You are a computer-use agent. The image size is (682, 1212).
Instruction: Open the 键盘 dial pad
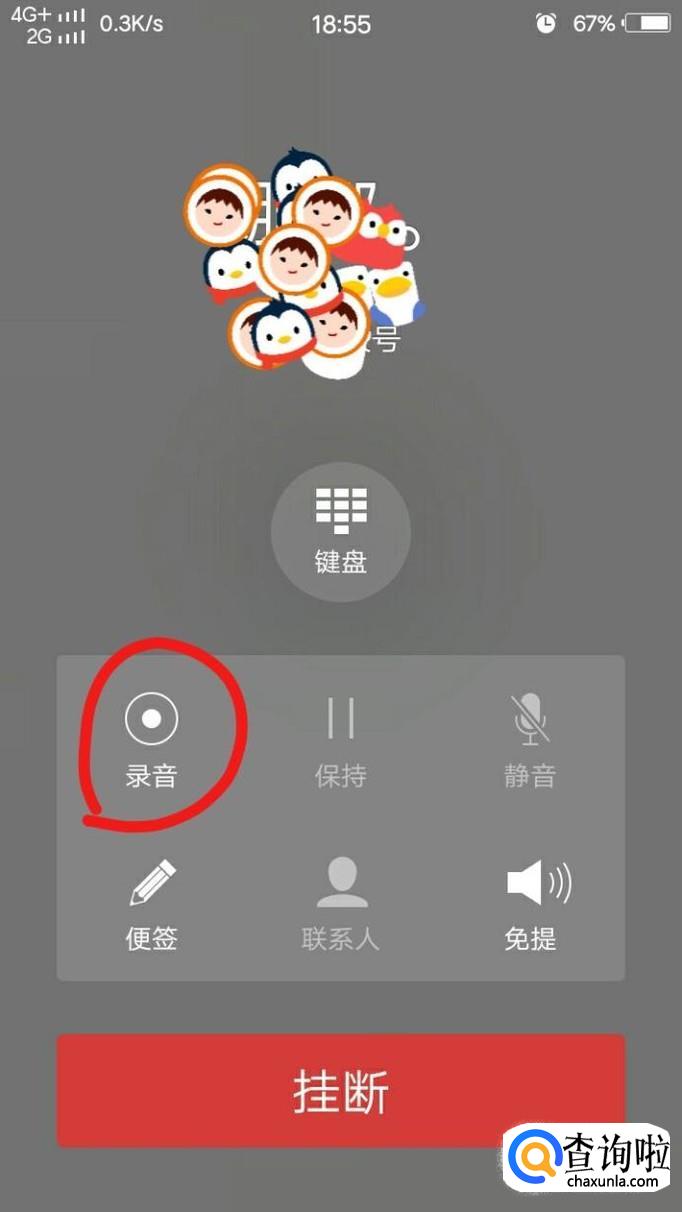coord(340,531)
